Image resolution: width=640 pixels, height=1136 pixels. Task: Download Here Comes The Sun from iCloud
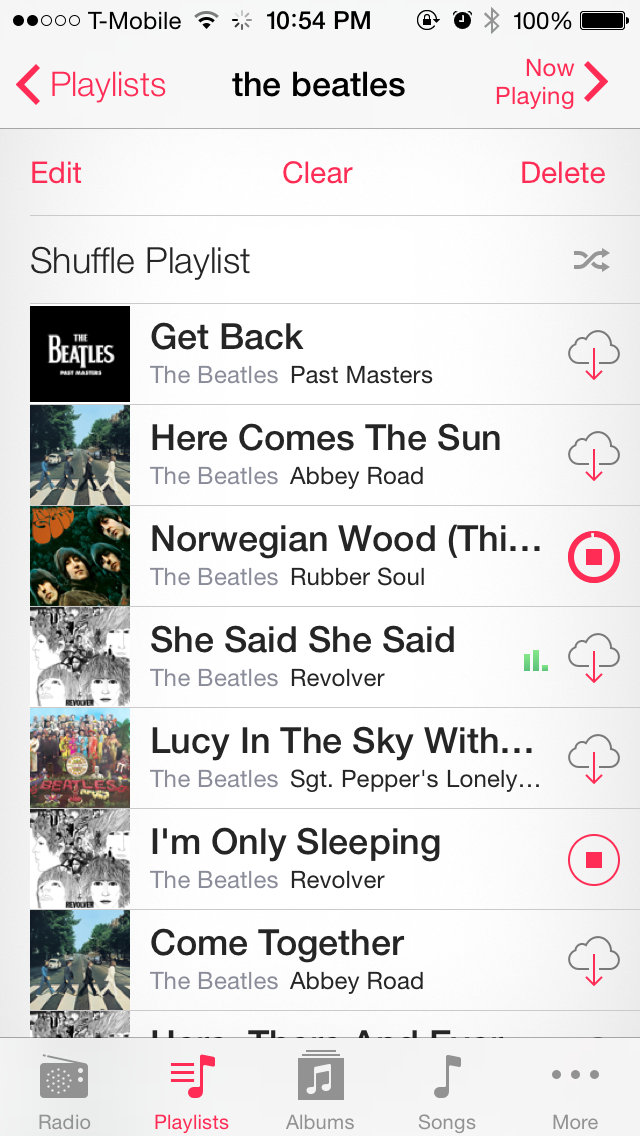click(x=593, y=457)
